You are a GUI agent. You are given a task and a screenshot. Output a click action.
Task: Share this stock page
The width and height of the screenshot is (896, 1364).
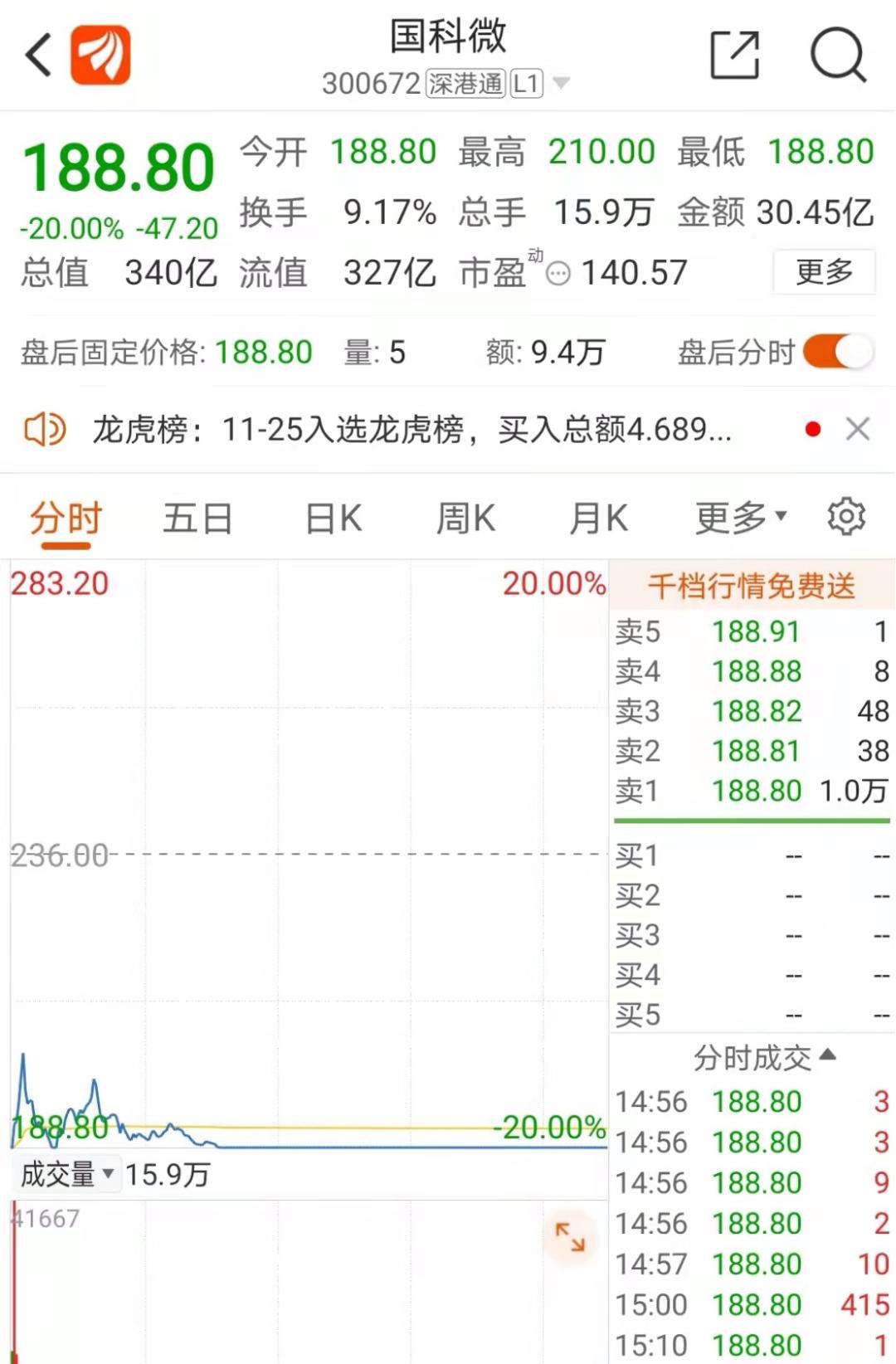[735, 56]
